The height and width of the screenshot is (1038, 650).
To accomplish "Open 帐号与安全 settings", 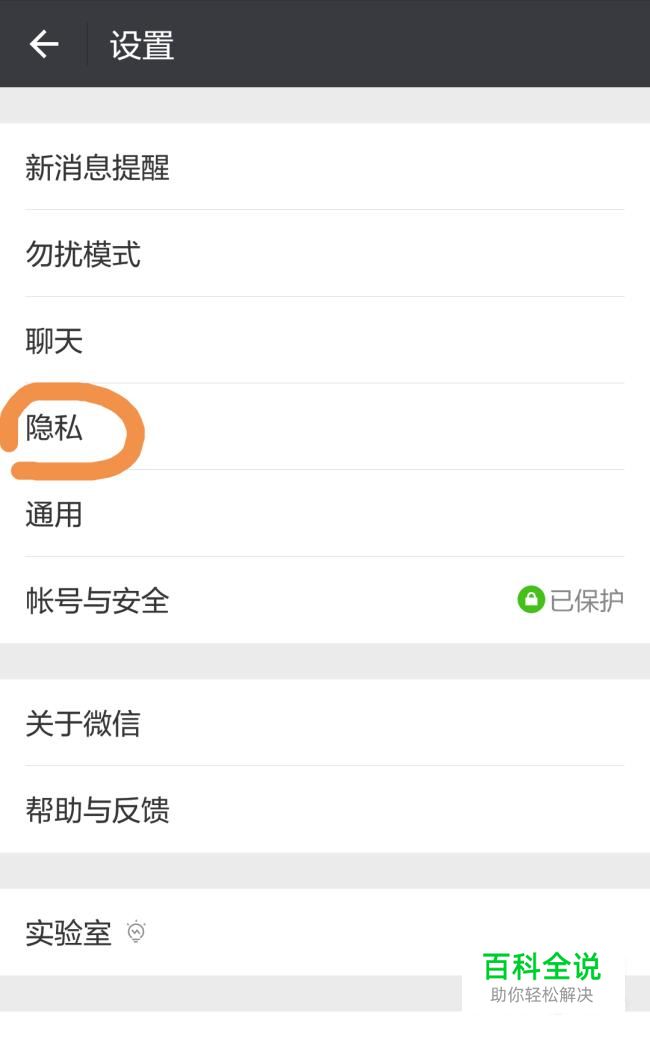I will click(x=325, y=600).
